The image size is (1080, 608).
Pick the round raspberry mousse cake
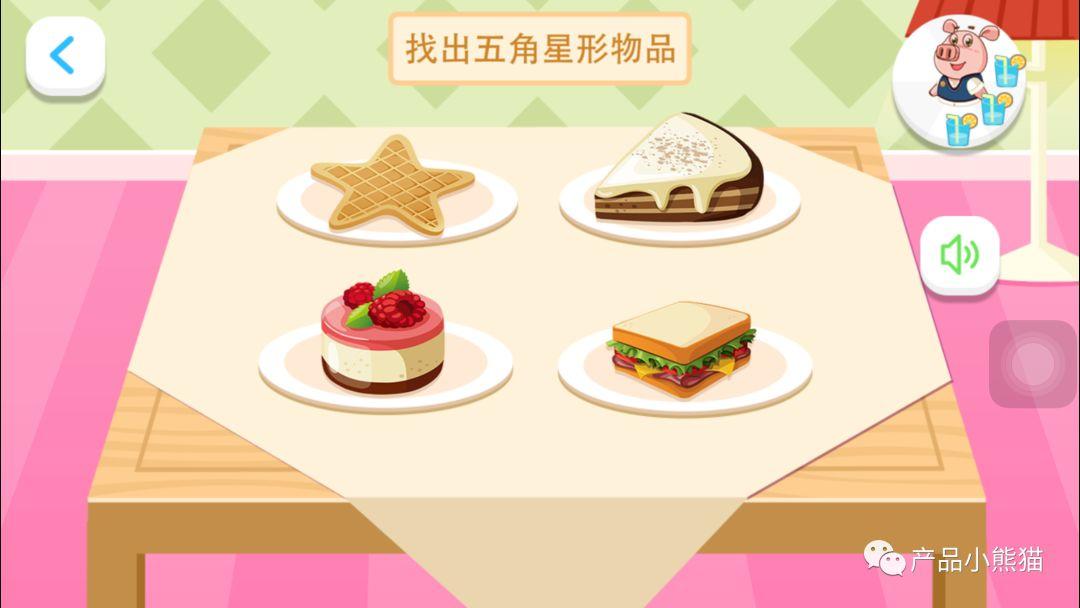coord(383,335)
